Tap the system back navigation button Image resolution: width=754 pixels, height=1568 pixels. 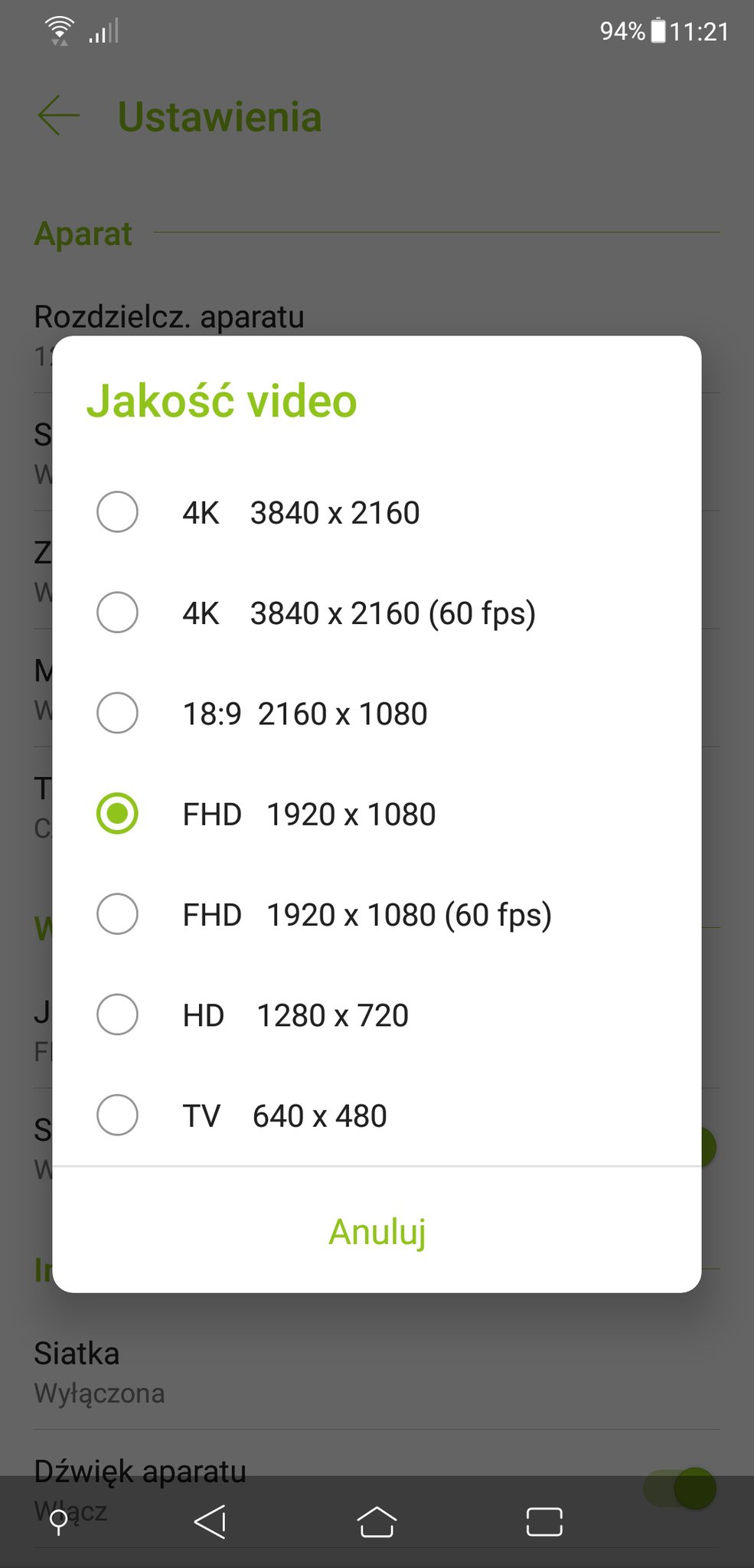click(x=210, y=1521)
